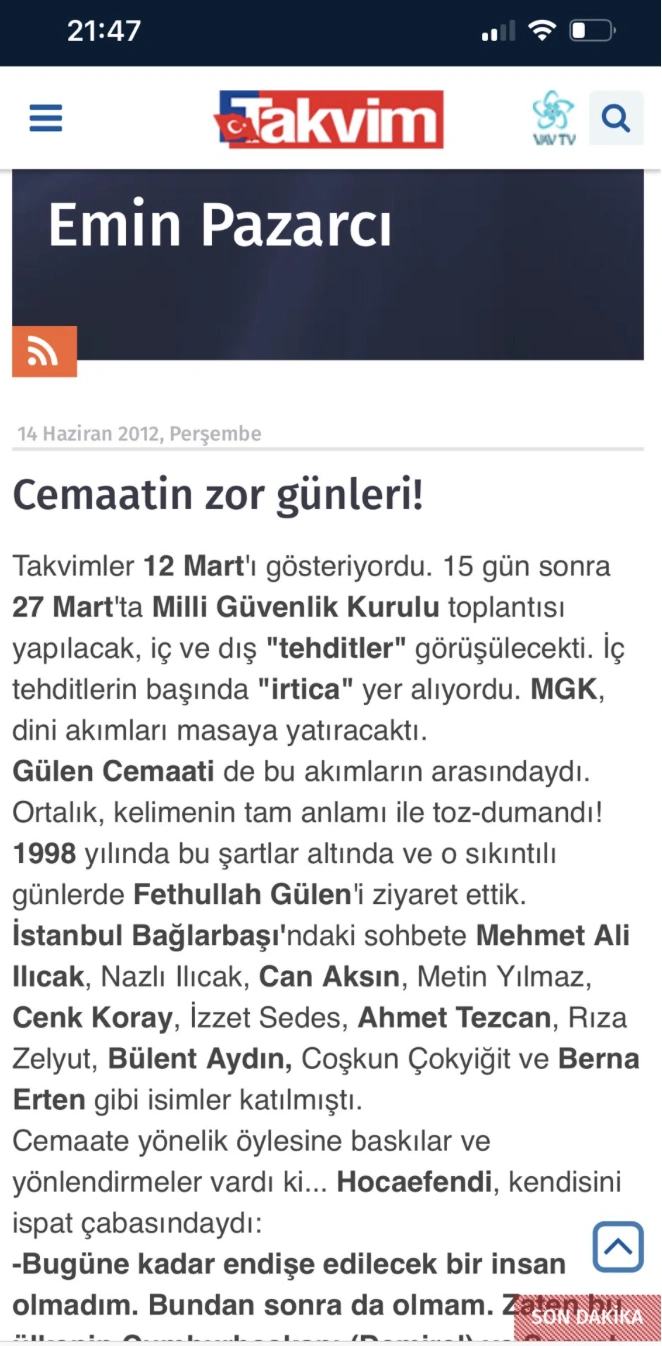The width and height of the screenshot is (662, 1346).
Task: Open the Son Dakika breaking news banner
Action: (588, 1317)
